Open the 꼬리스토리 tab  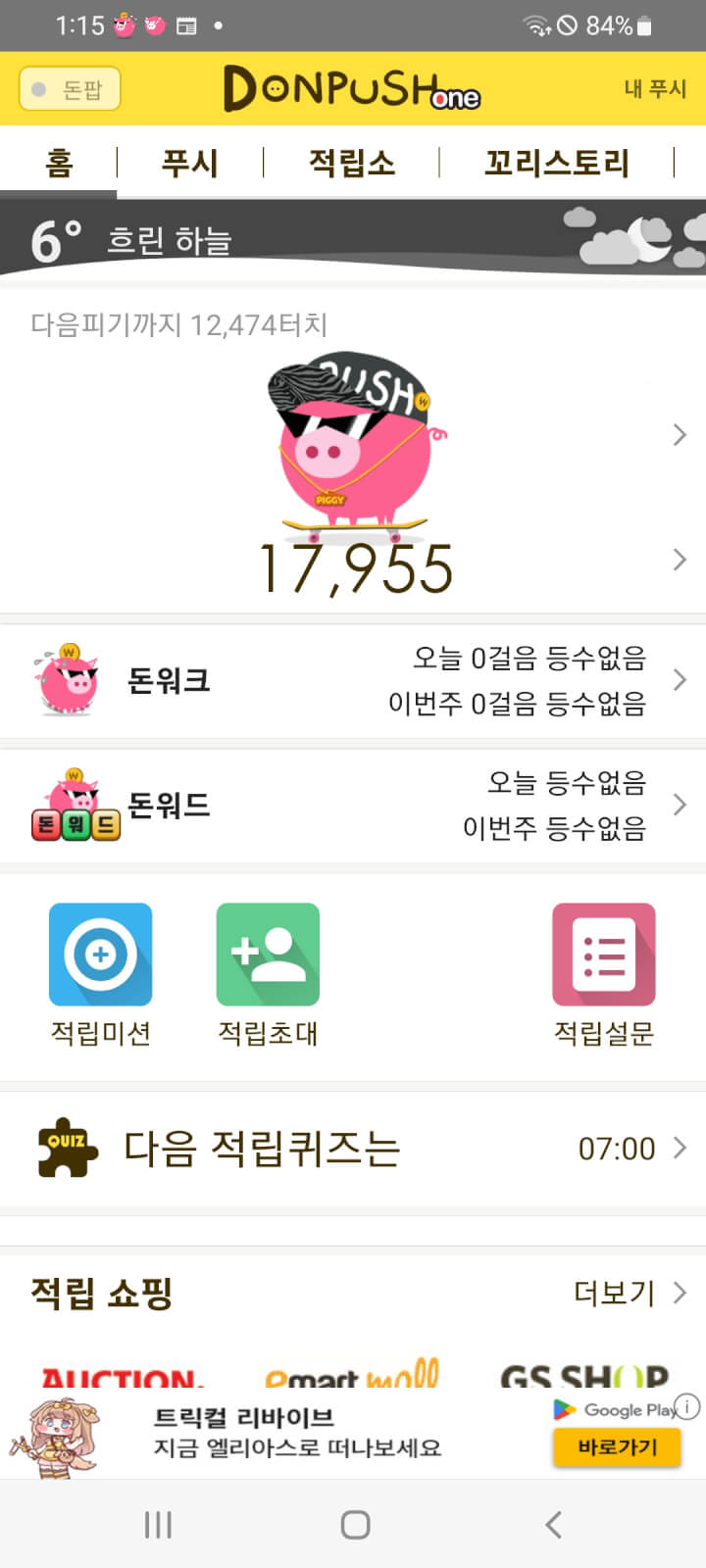pyautogui.click(x=556, y=163)
